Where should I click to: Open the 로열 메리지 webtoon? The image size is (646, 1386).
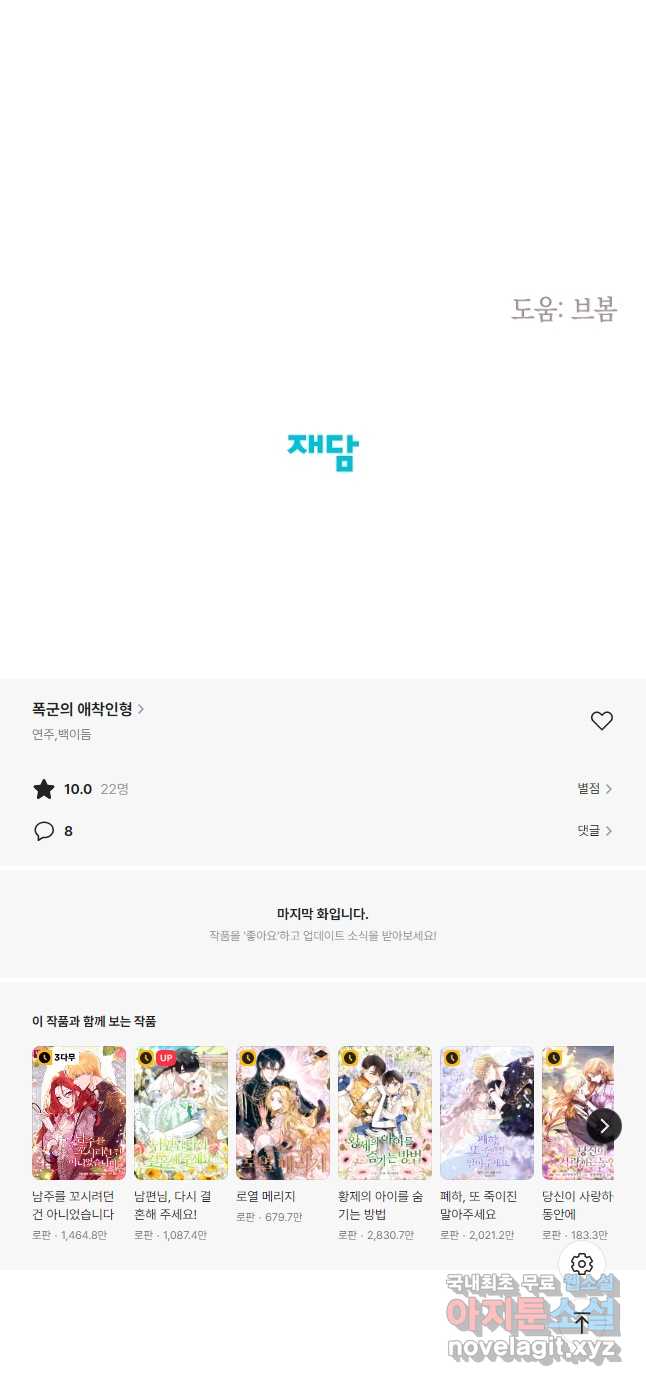tap(283, 1113)
